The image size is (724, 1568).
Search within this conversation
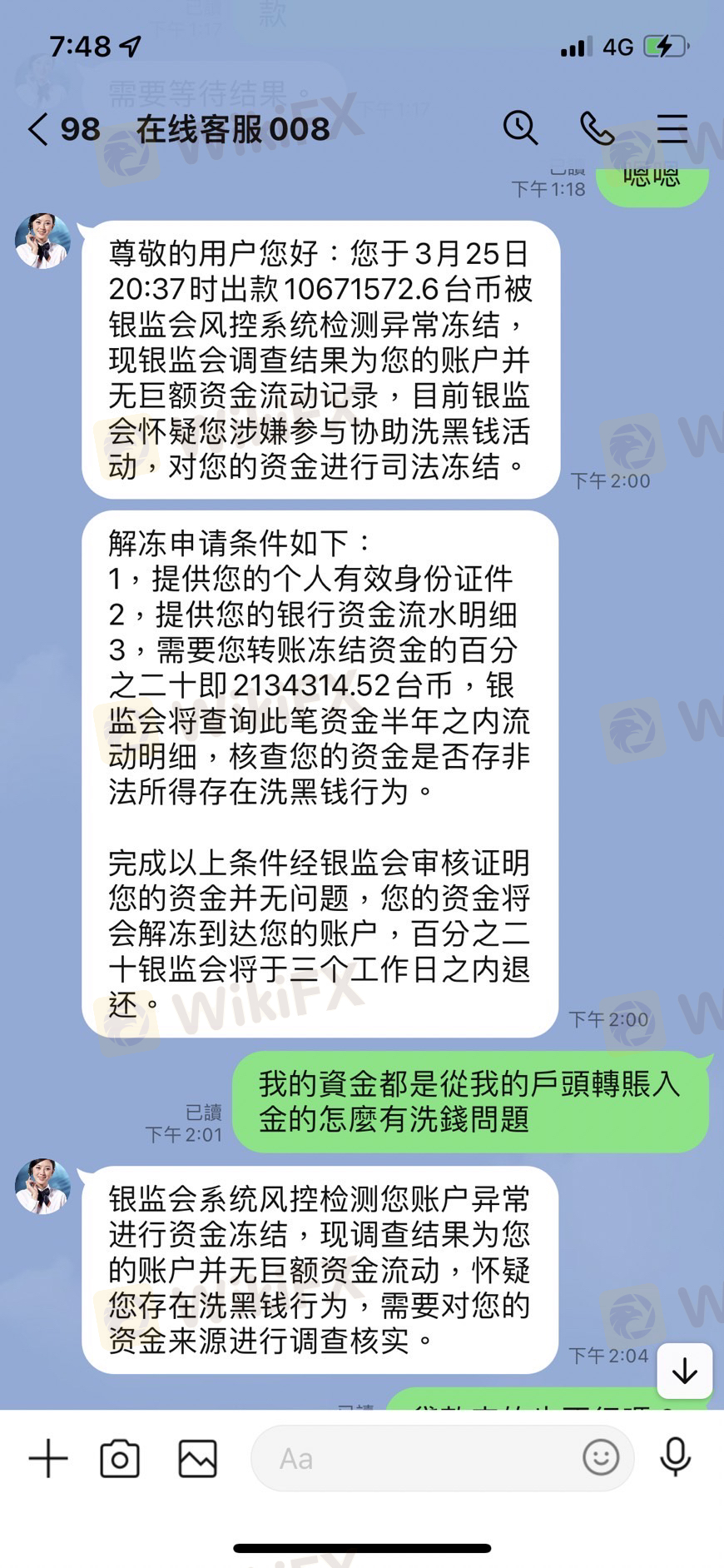click(520, 128)
